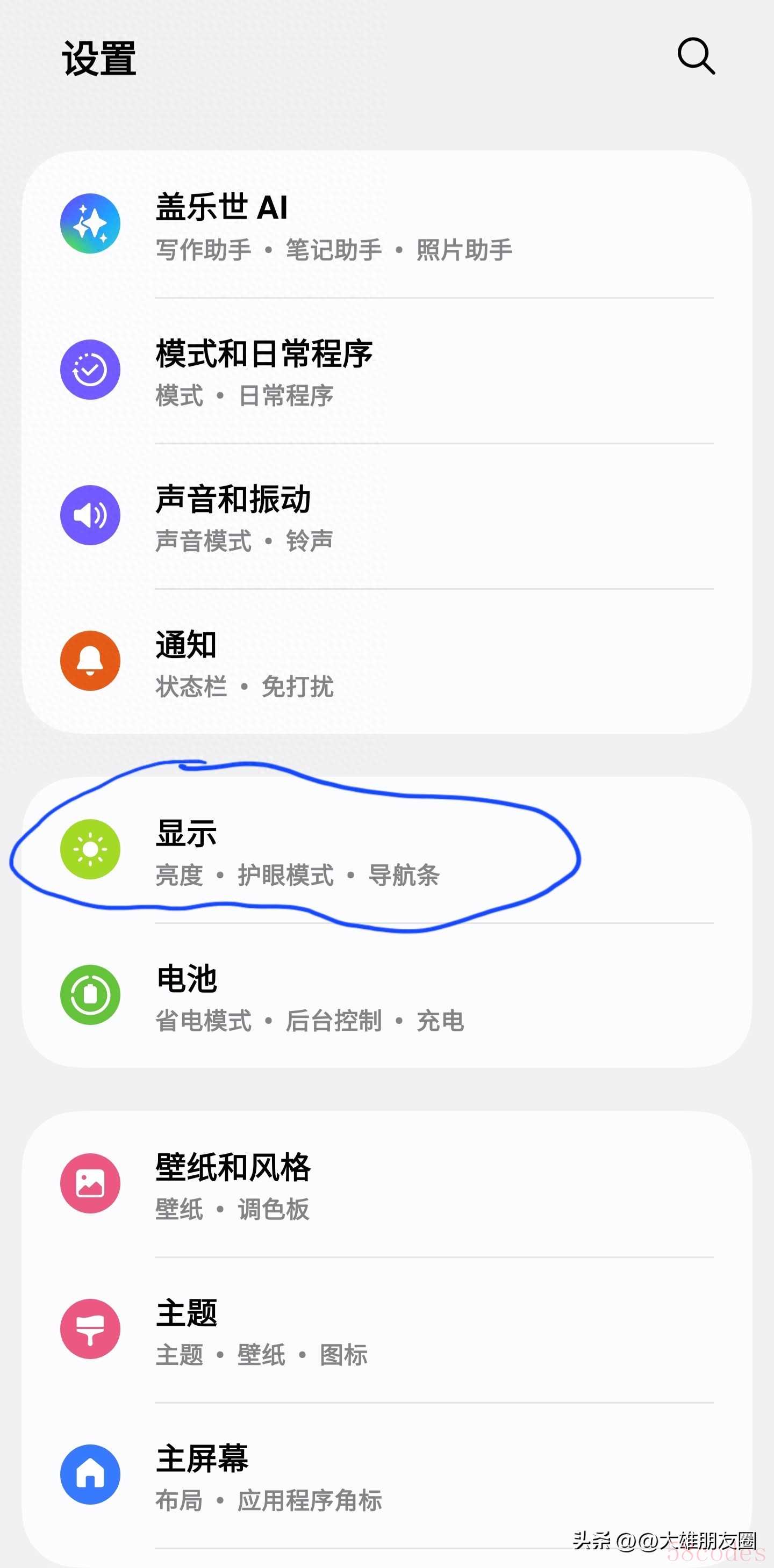Tap the 主题 row

tap(386, 1331)
